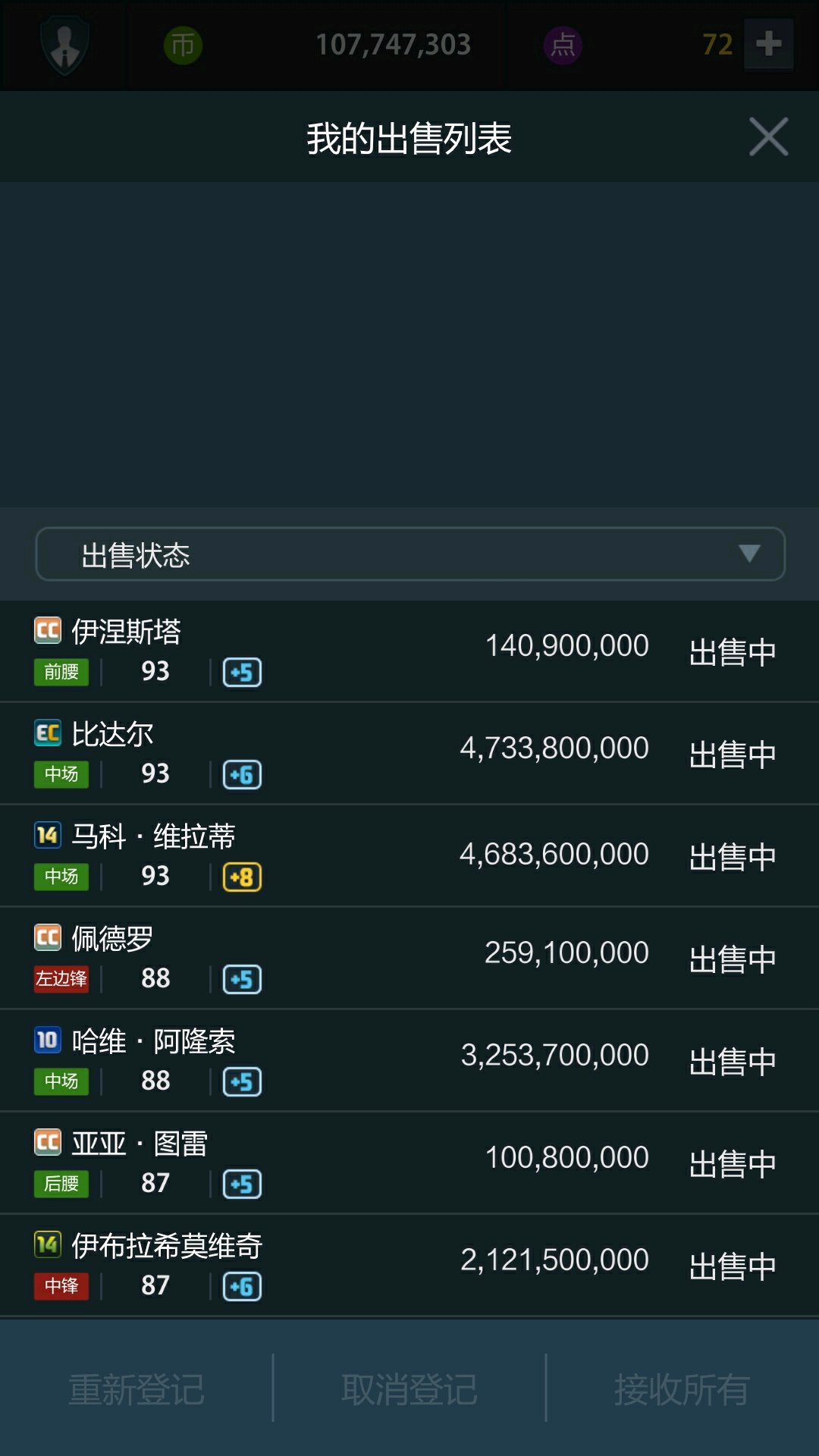Tap the plus button to add points
The image size is (819, 1456).
pos(768,44)
